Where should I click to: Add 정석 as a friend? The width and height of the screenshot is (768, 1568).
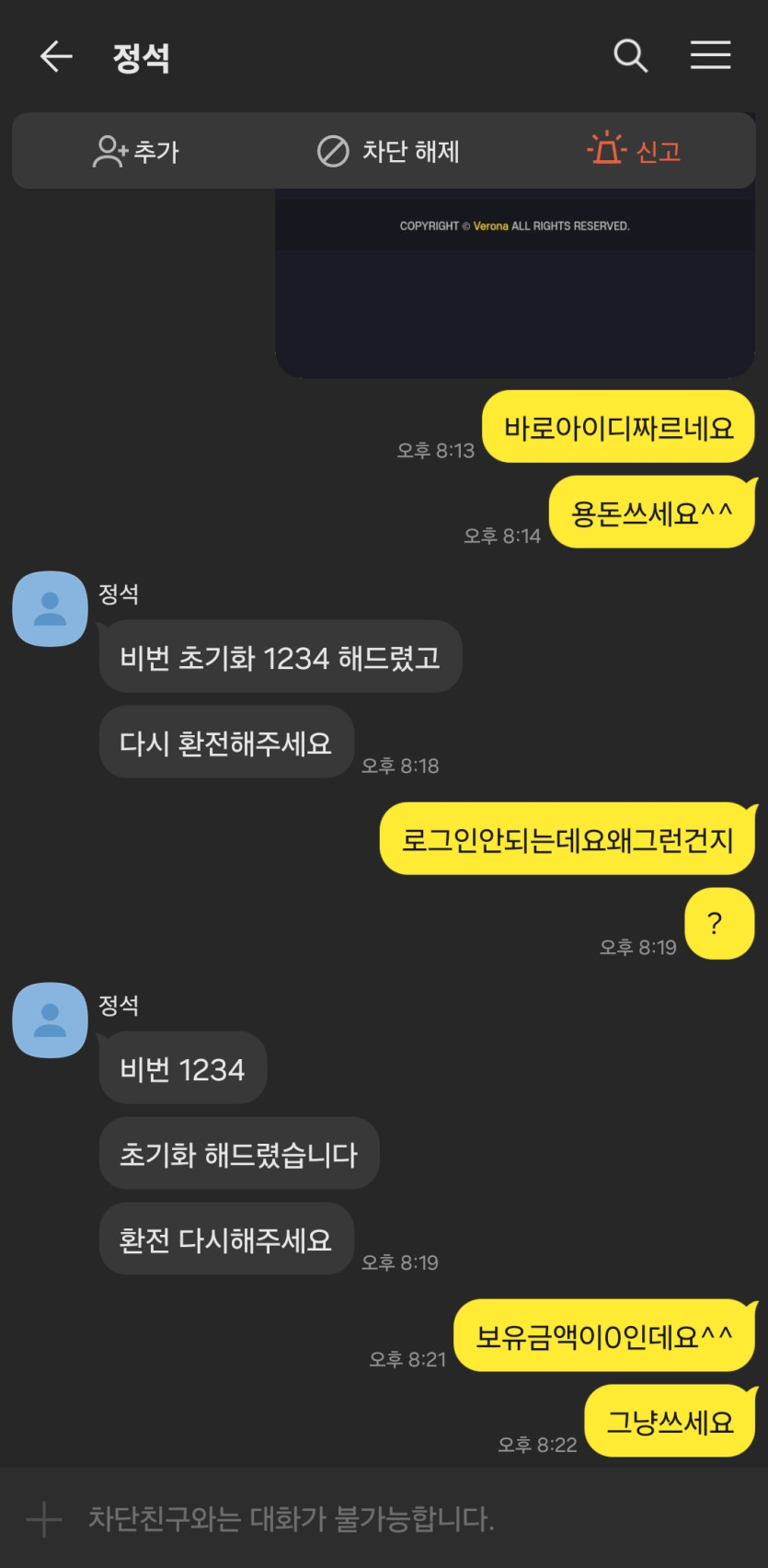coord(136,151)
